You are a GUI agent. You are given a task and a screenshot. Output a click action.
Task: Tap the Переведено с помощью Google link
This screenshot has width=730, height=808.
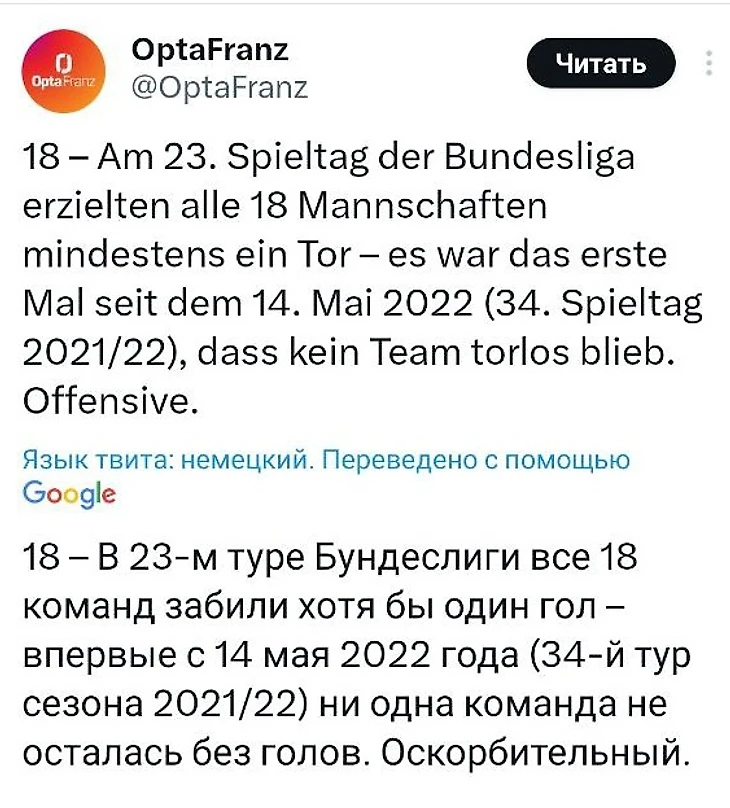click(x=479, y=460)
